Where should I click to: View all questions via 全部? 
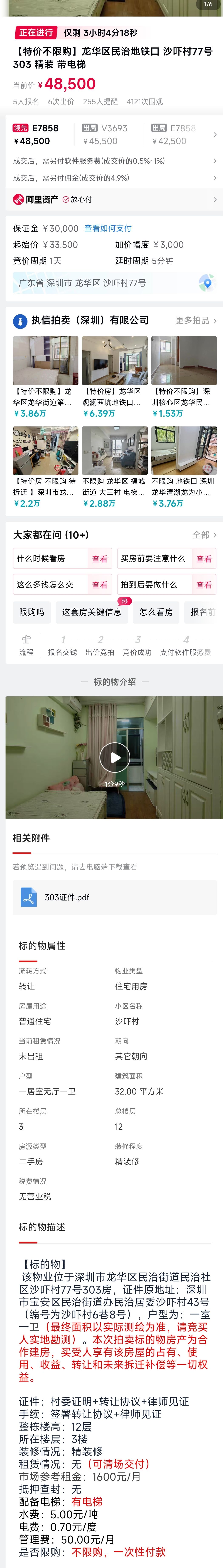(204, 535)
